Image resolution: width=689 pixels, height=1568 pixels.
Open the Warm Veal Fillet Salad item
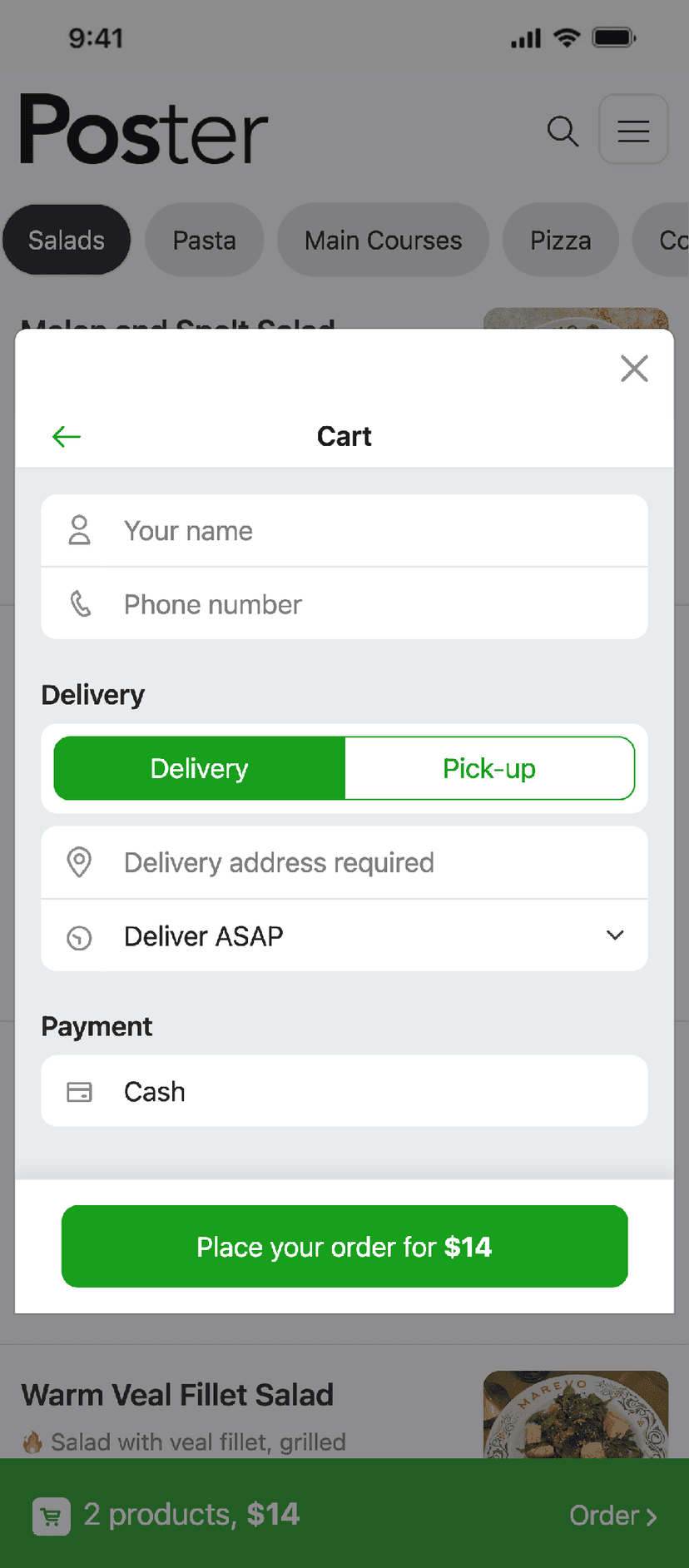(x=177, y=1395)
